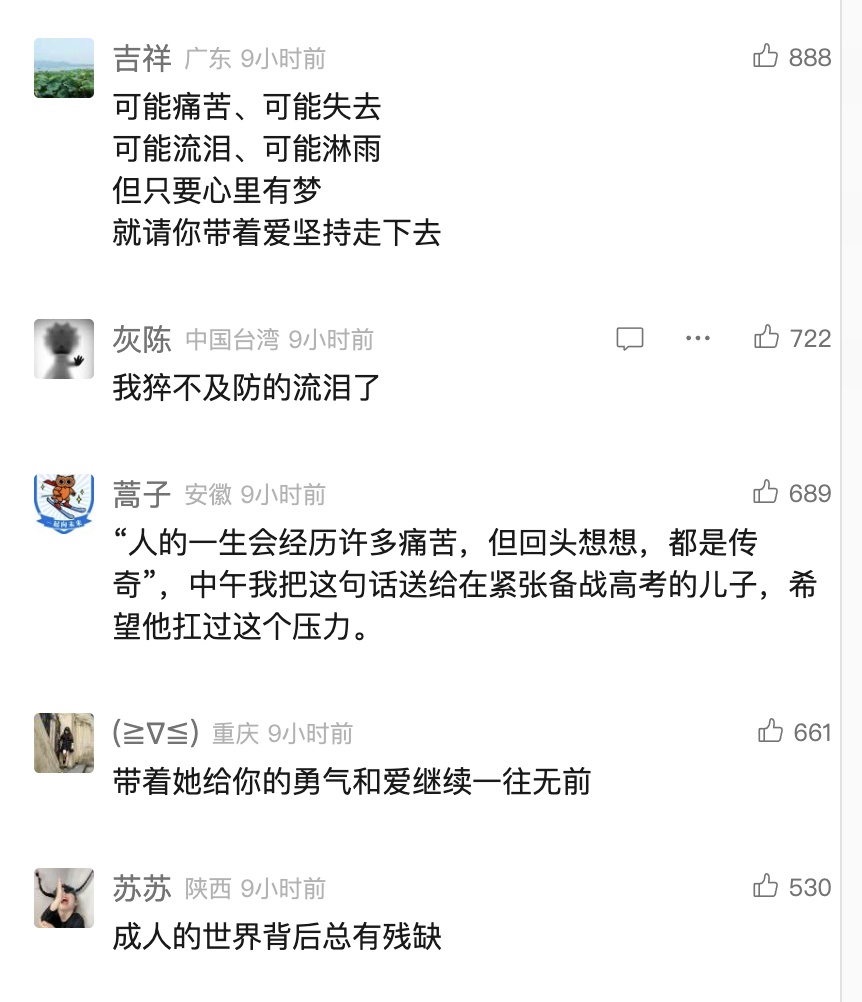Image resolution: width=862 pixels, height=1002 pixels.
Task: Open the reply bubble on 灰陈's comment
Action: 631,339
